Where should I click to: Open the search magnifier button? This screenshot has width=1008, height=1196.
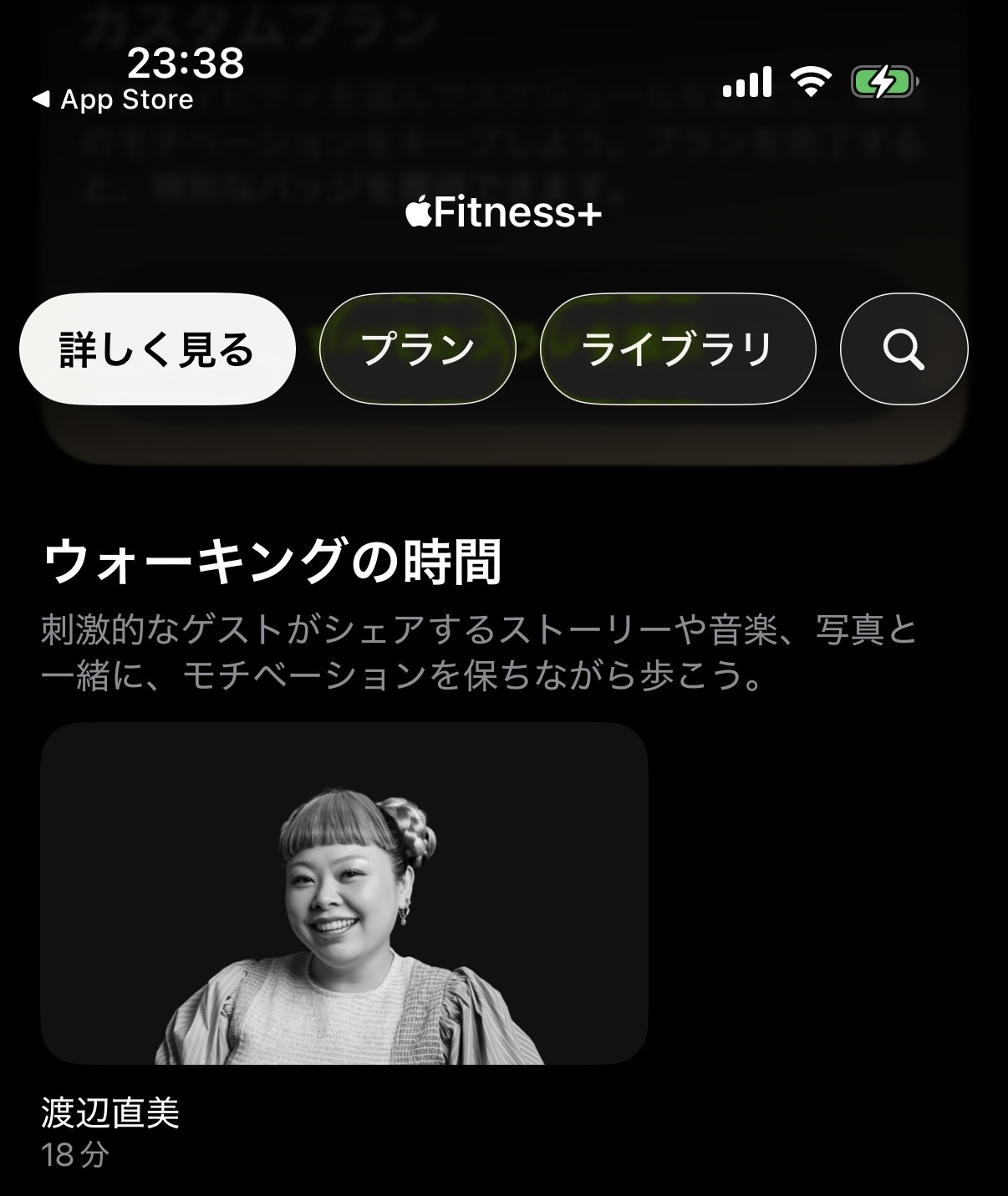tap(904, 349)
